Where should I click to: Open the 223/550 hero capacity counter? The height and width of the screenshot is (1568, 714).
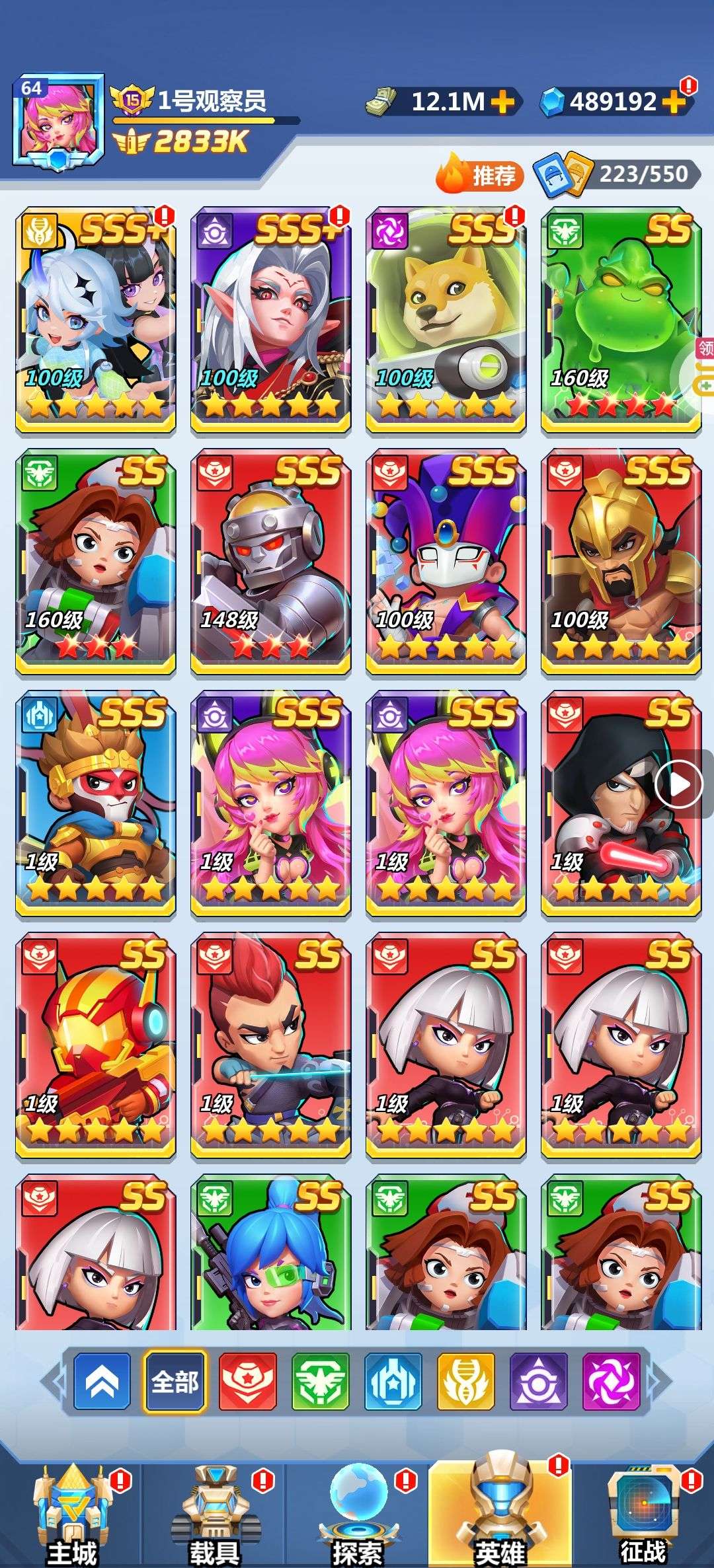click(619, 174)
